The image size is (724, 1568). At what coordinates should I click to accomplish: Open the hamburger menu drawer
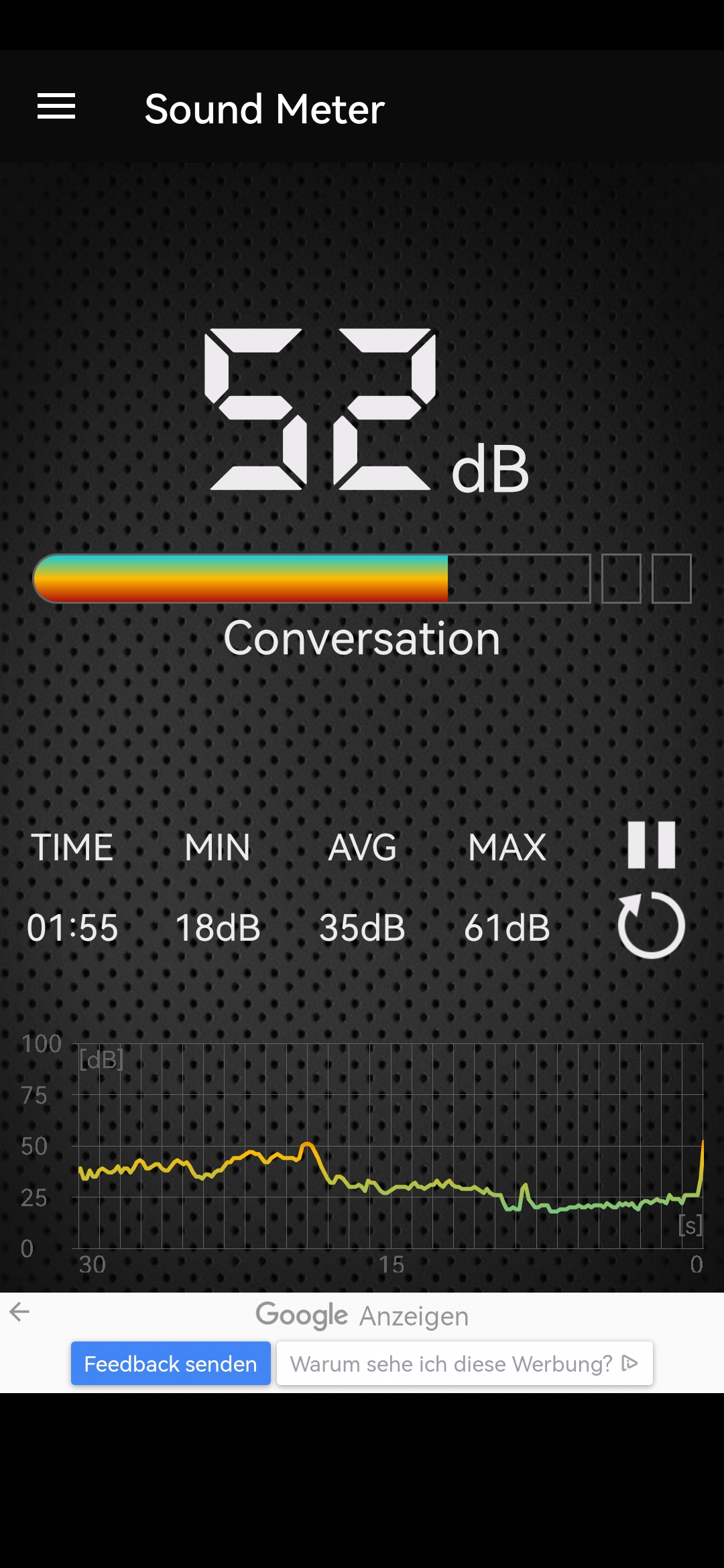(x=56, y=107)
